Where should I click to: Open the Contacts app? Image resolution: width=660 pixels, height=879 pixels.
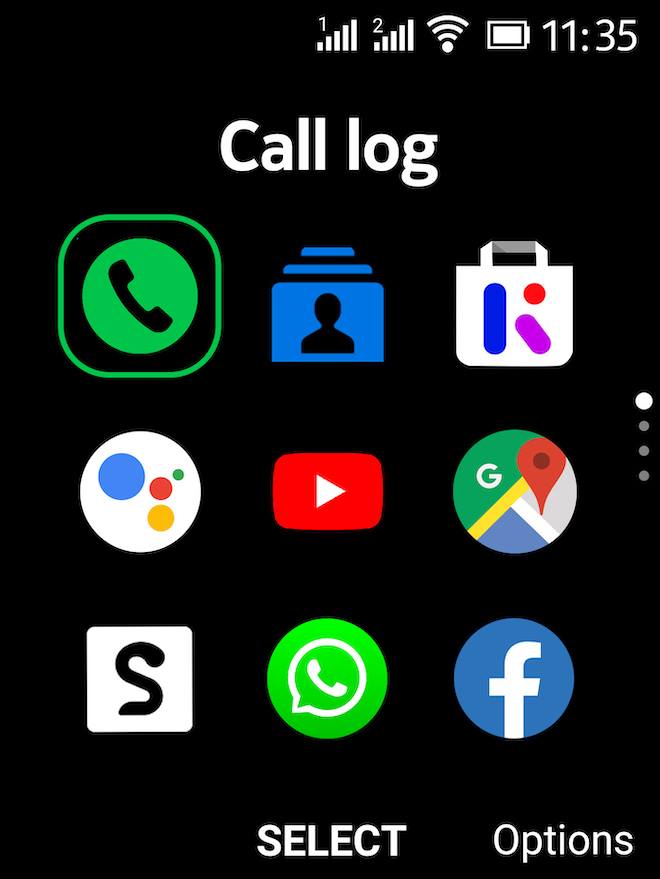click(x=328, y=304)
